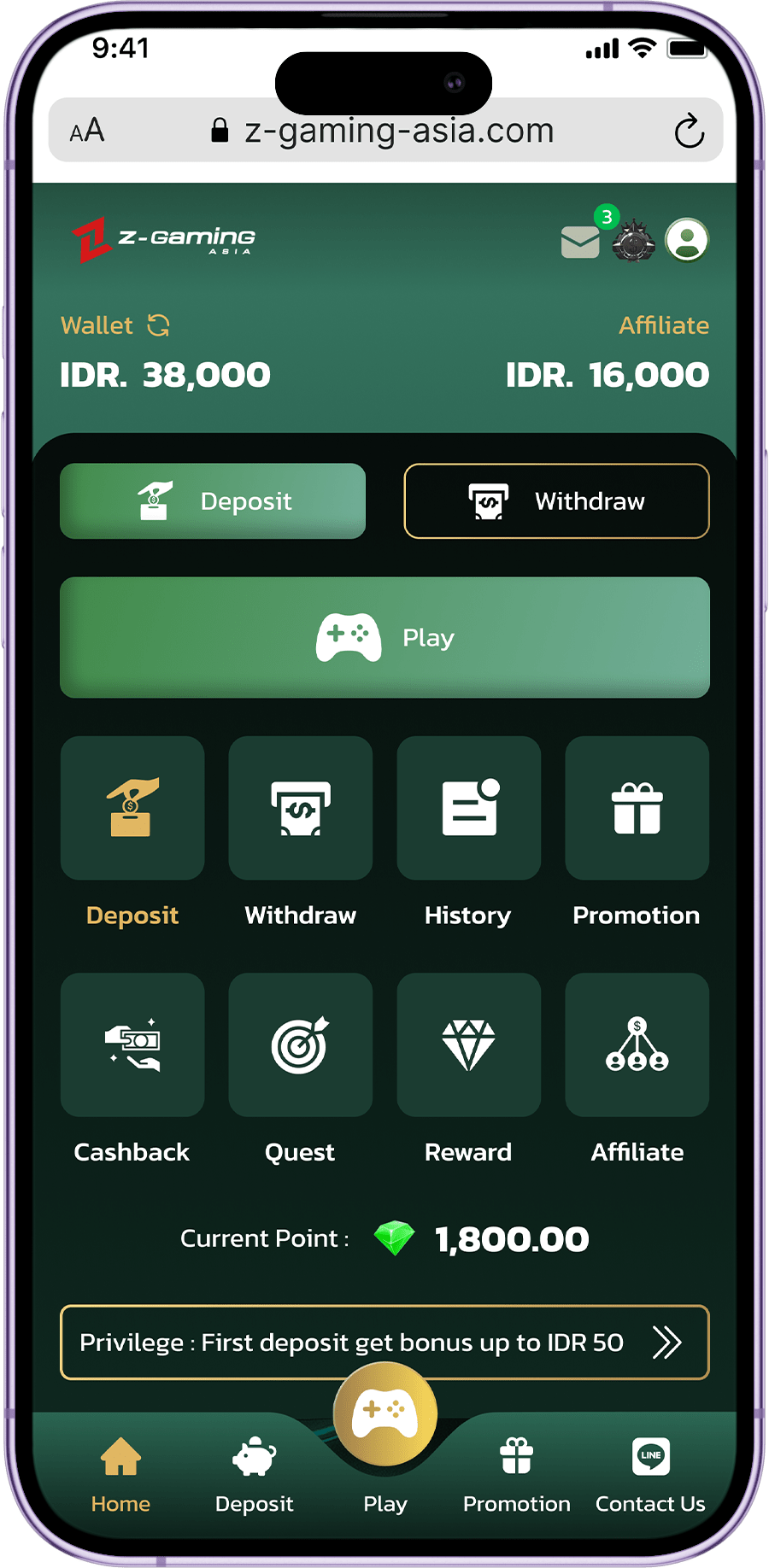Viewport: 769px width, 1568px height.
Task: Open the mail inbox icon with badge
Action: (581, 241)
